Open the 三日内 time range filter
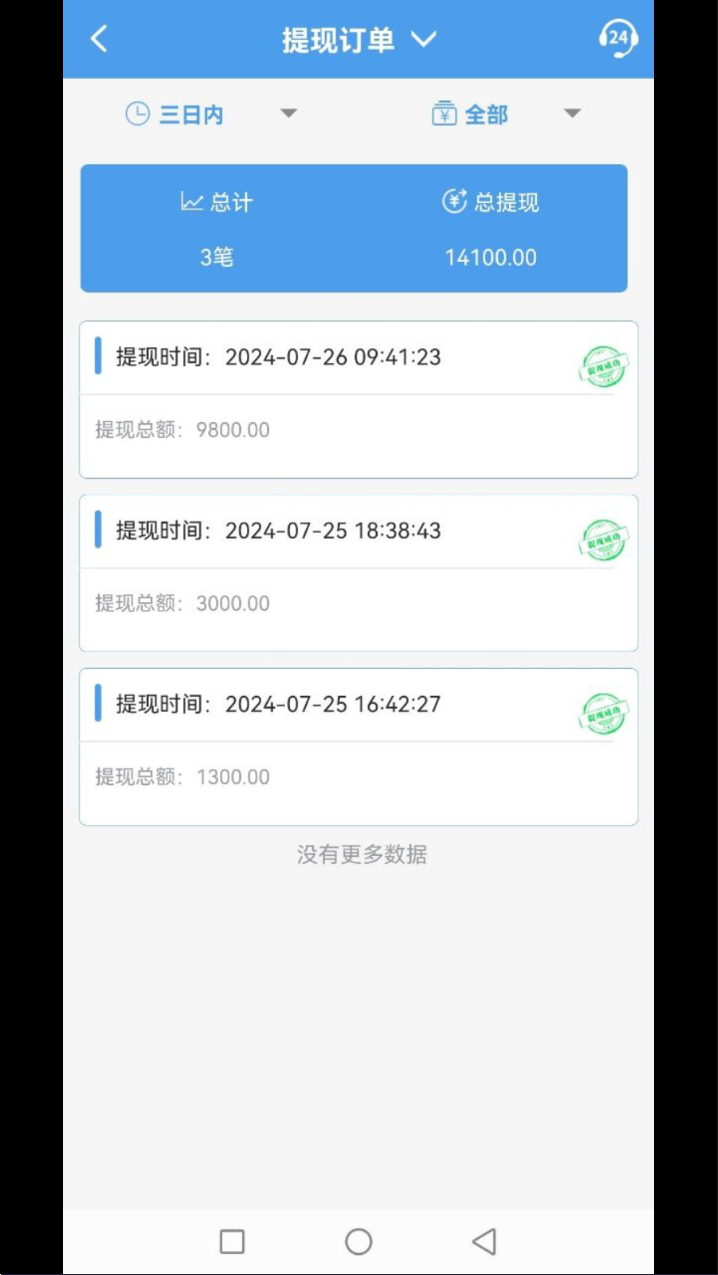This screenshot has width=718, height=1275. (x=211, y=114)
